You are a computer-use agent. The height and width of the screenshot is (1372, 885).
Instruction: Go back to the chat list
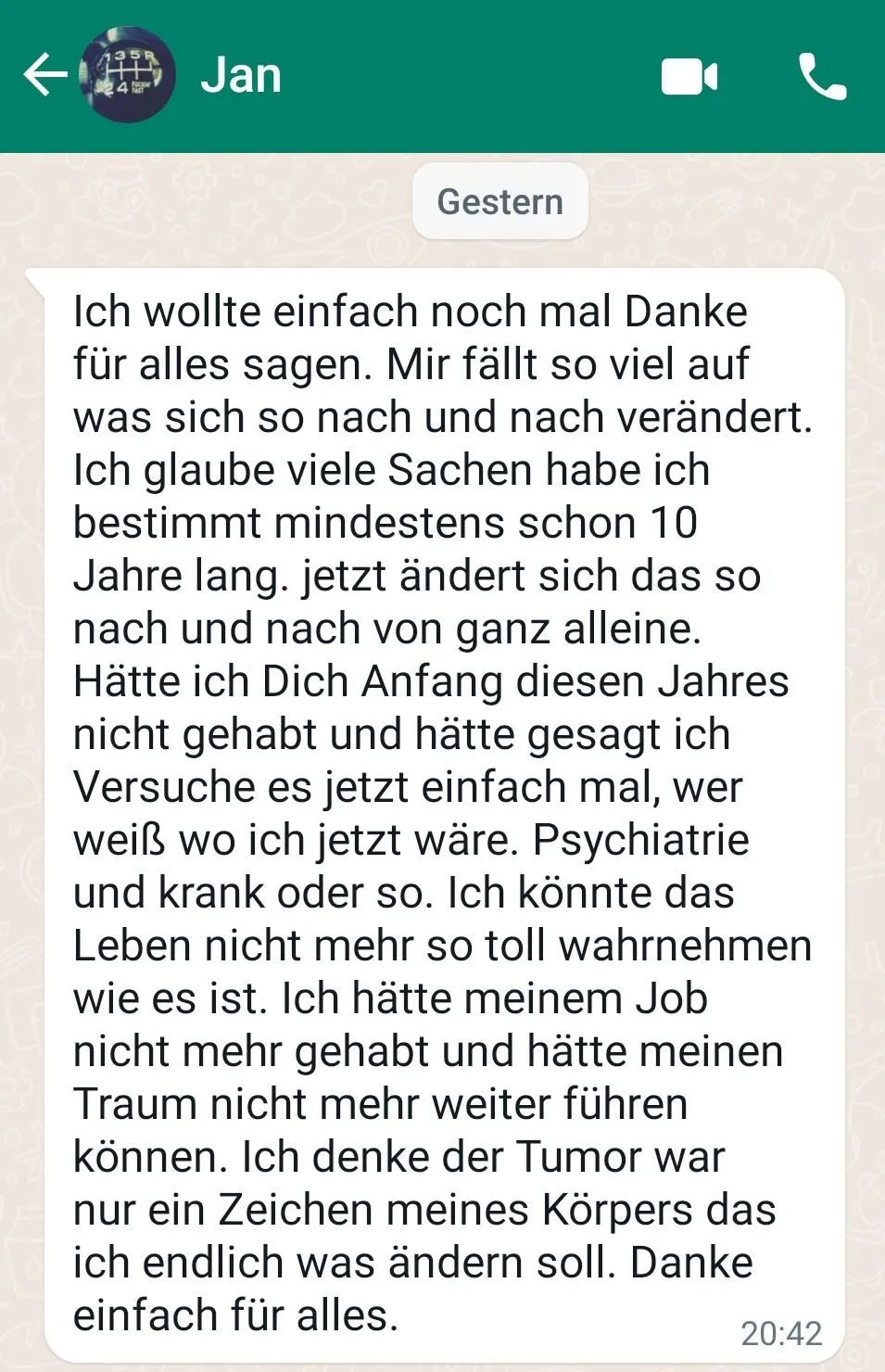[44, 75]
